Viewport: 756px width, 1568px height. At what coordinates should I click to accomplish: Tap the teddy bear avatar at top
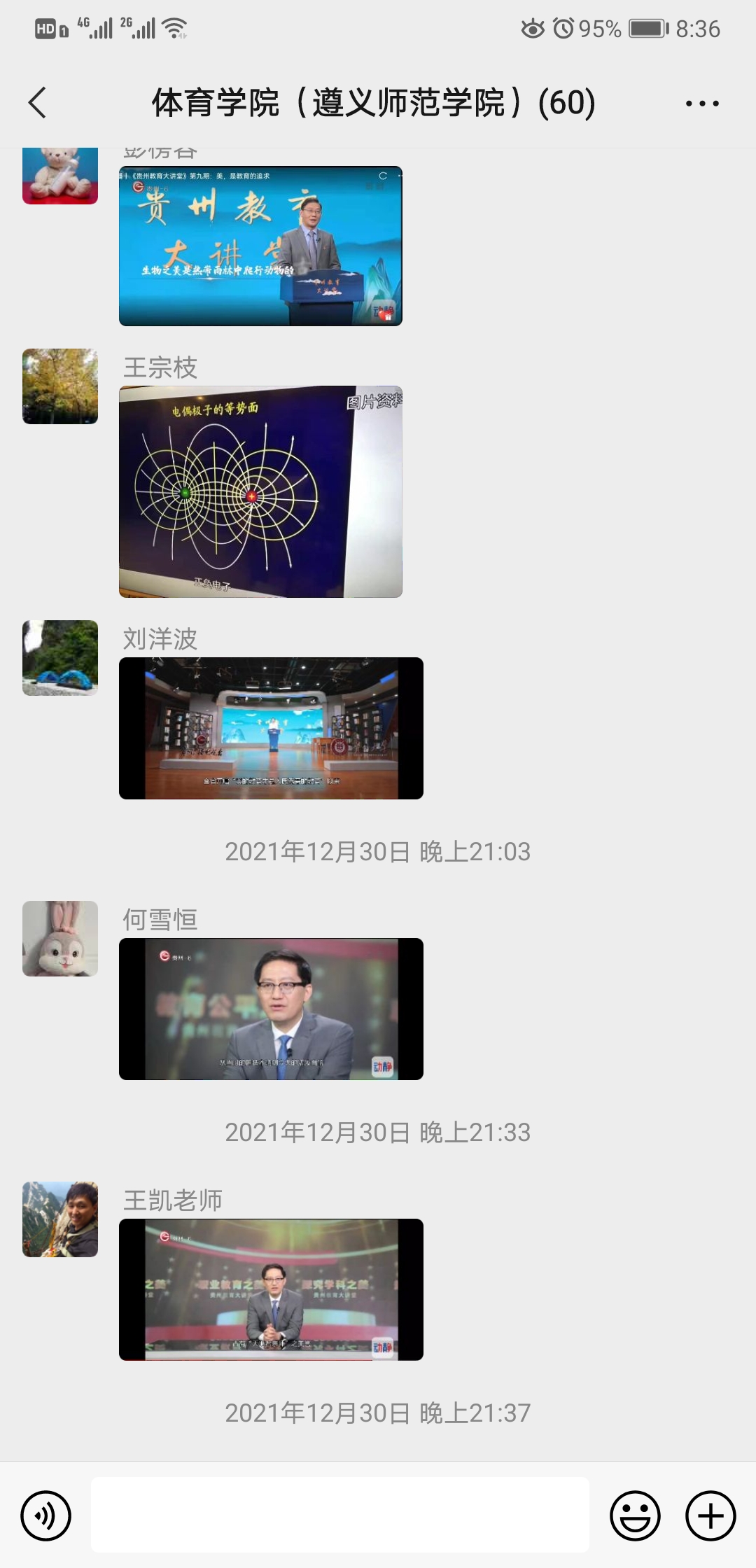(x=60, y=176)
